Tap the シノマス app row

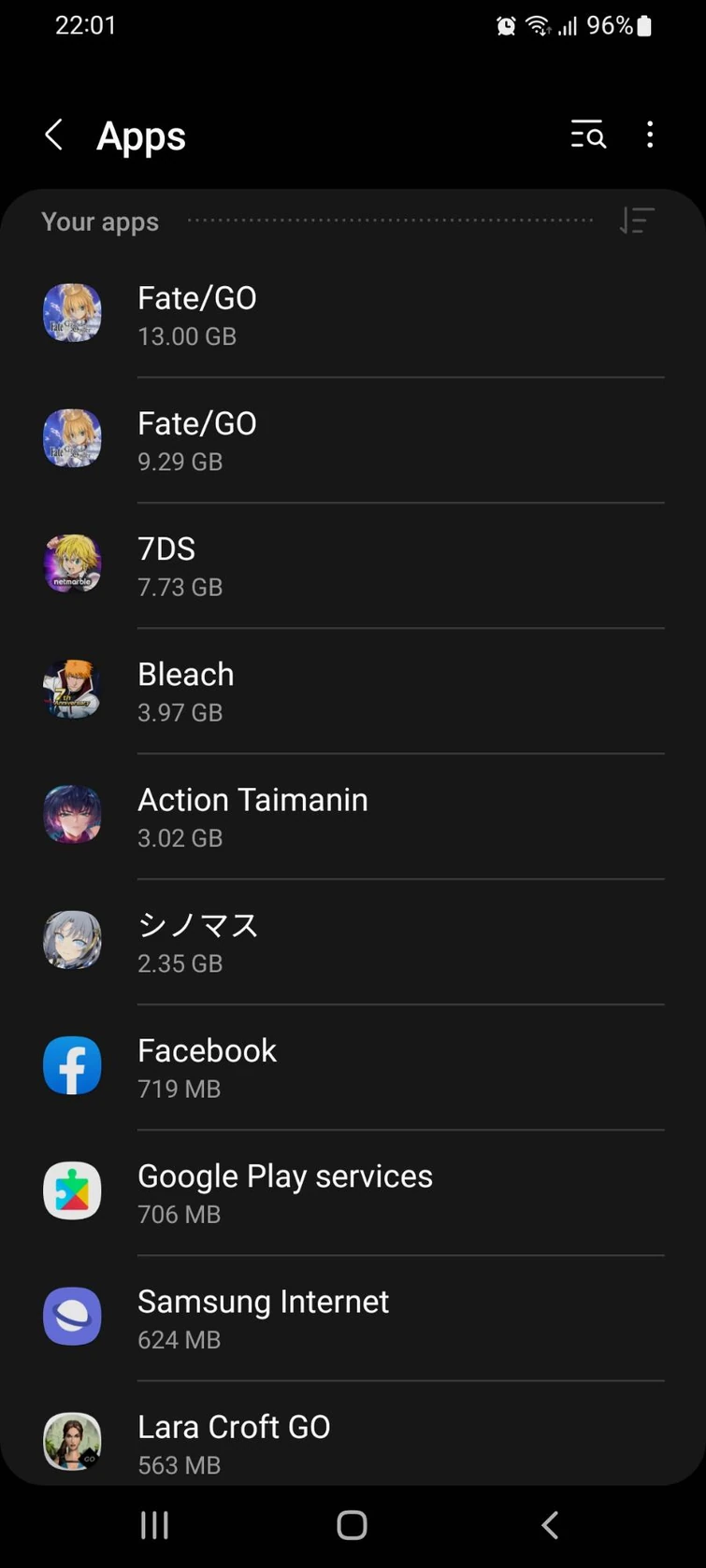[353, 941]
